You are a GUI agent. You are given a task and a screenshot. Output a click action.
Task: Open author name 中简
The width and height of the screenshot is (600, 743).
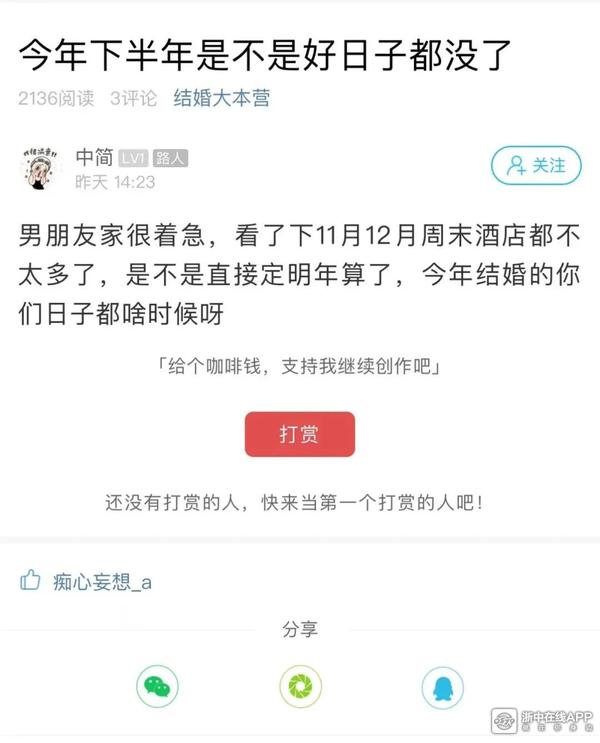tap(94, 158)
